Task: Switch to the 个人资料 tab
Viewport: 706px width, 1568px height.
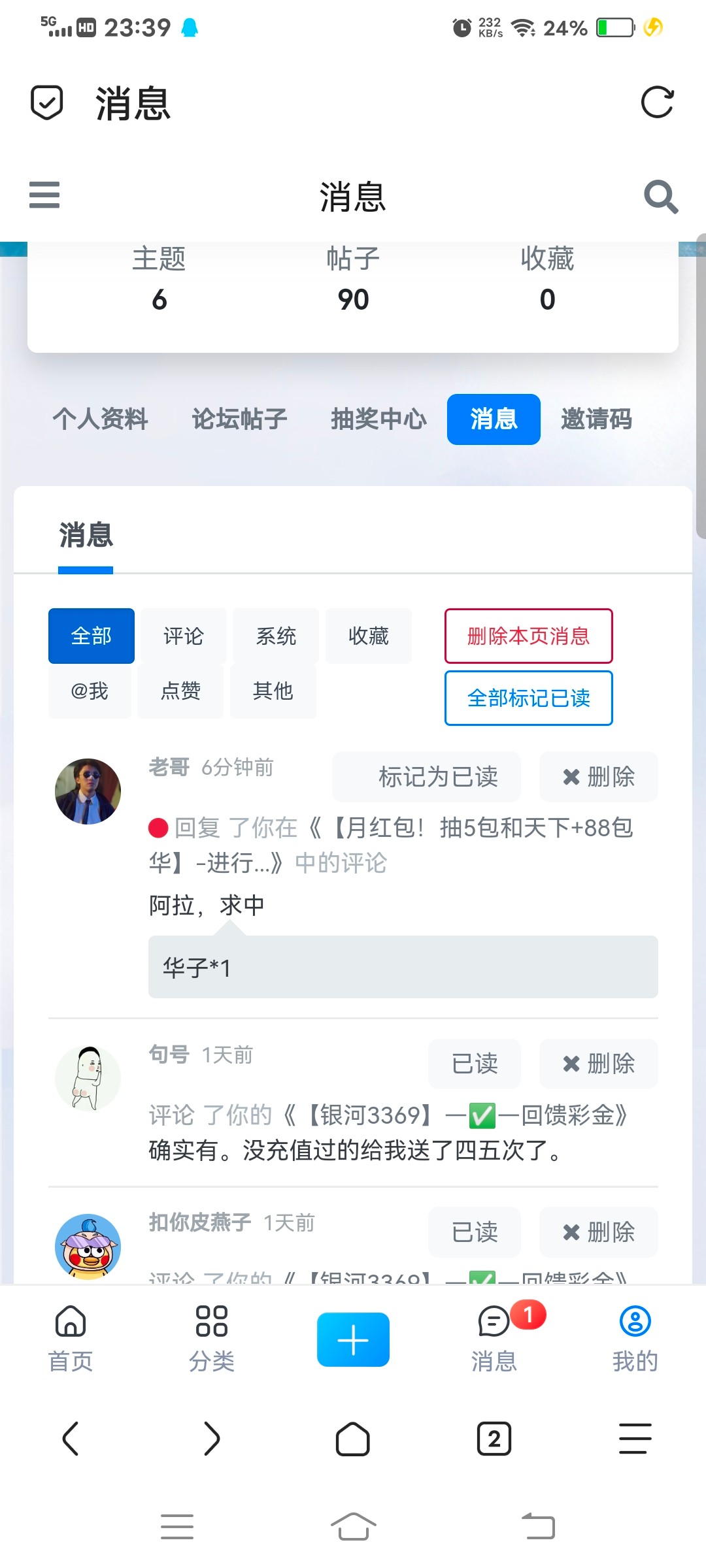Action: pyautogui.click(x=101, y=419)
